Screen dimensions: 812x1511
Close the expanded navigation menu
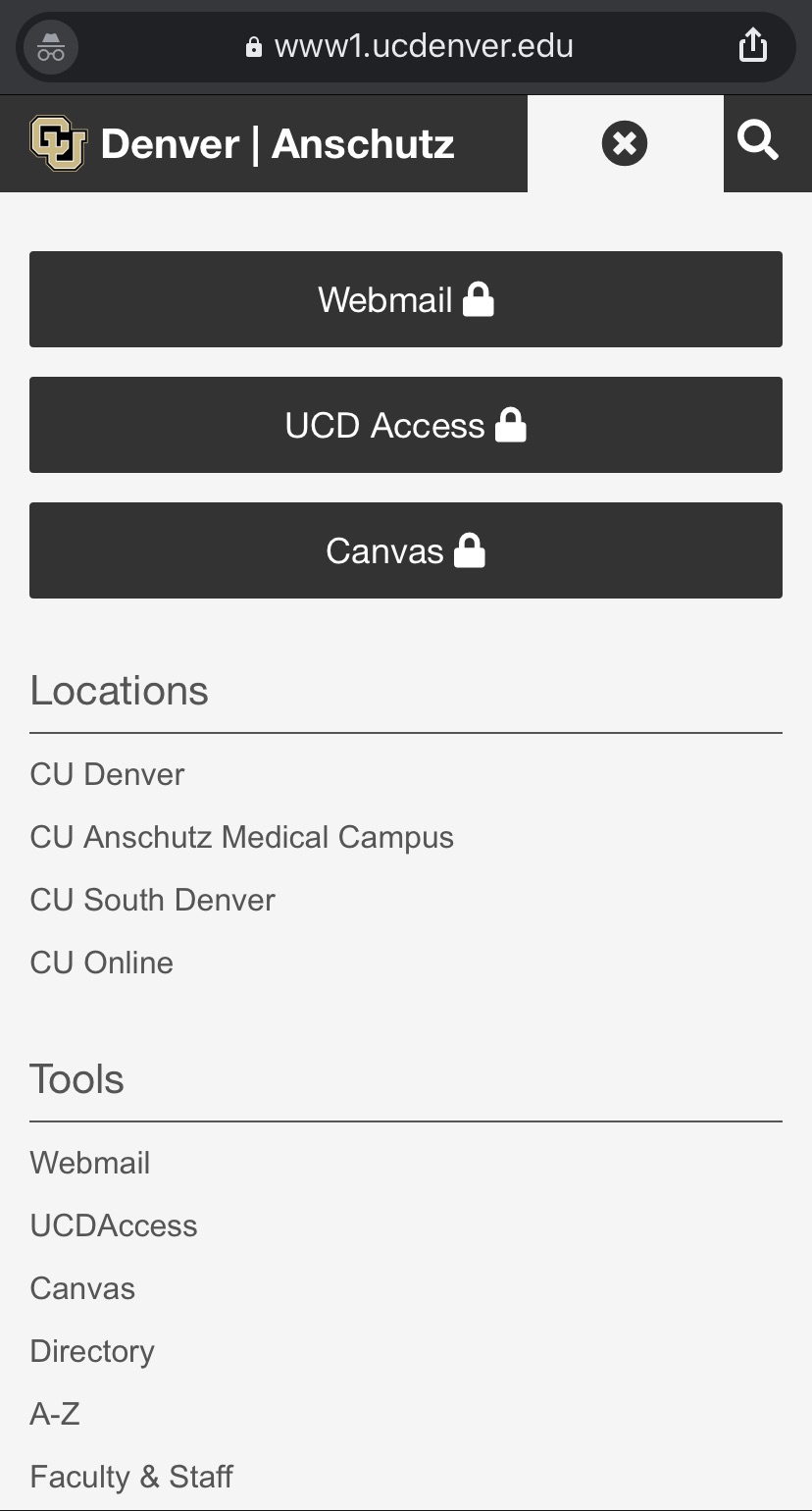point(625,144)
